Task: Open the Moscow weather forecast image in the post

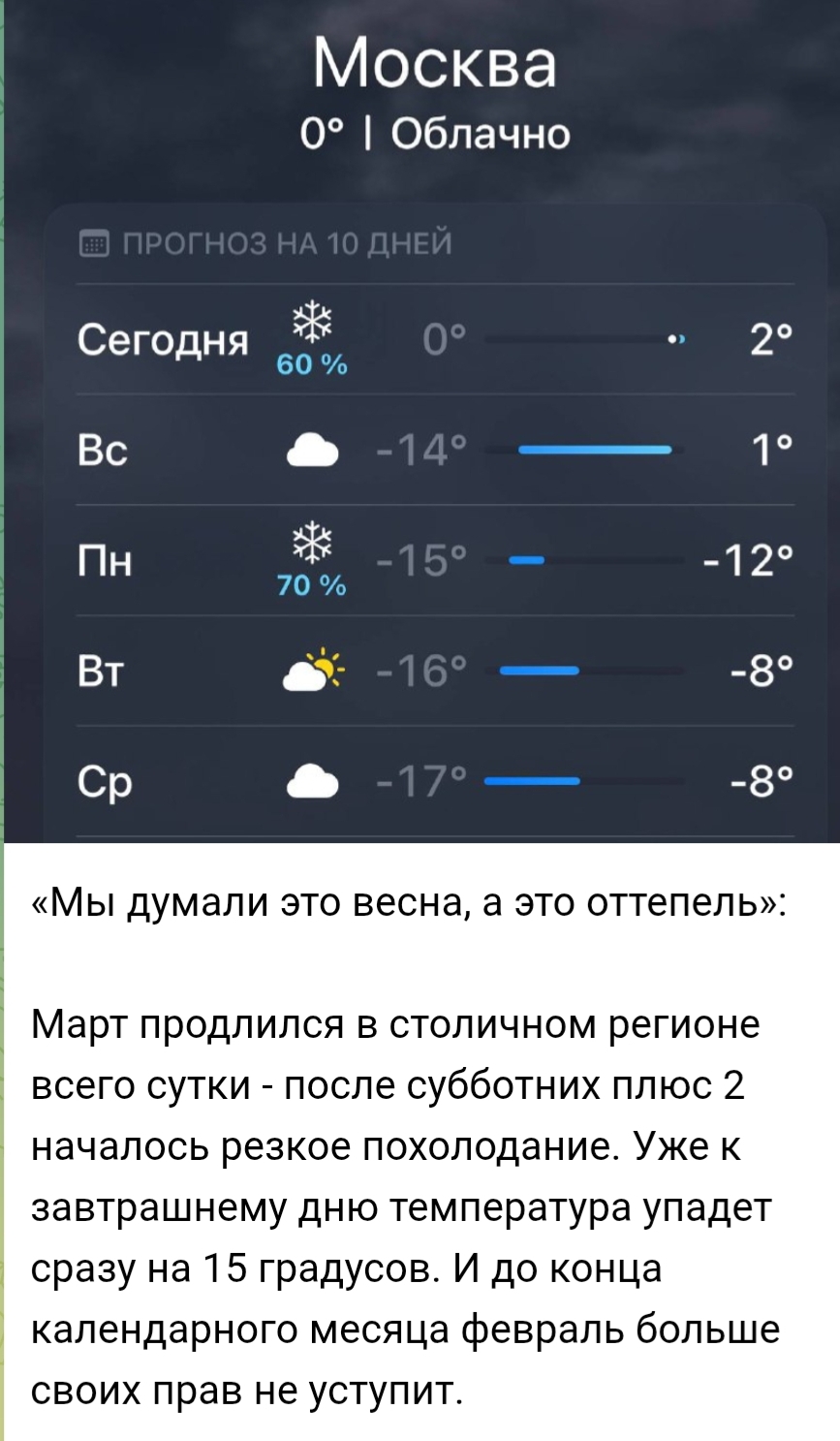Action: [x=421, y=422]
